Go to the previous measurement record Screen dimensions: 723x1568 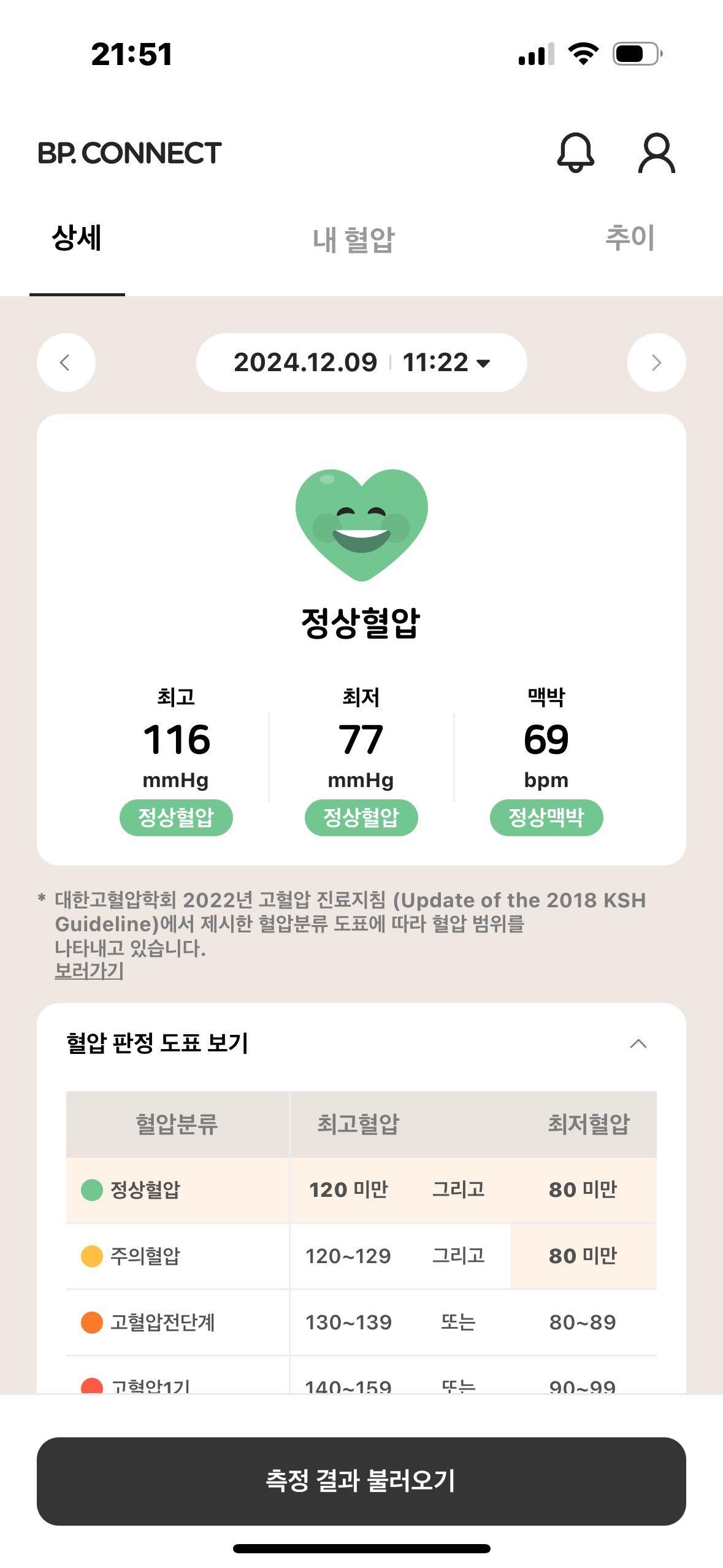66,363
